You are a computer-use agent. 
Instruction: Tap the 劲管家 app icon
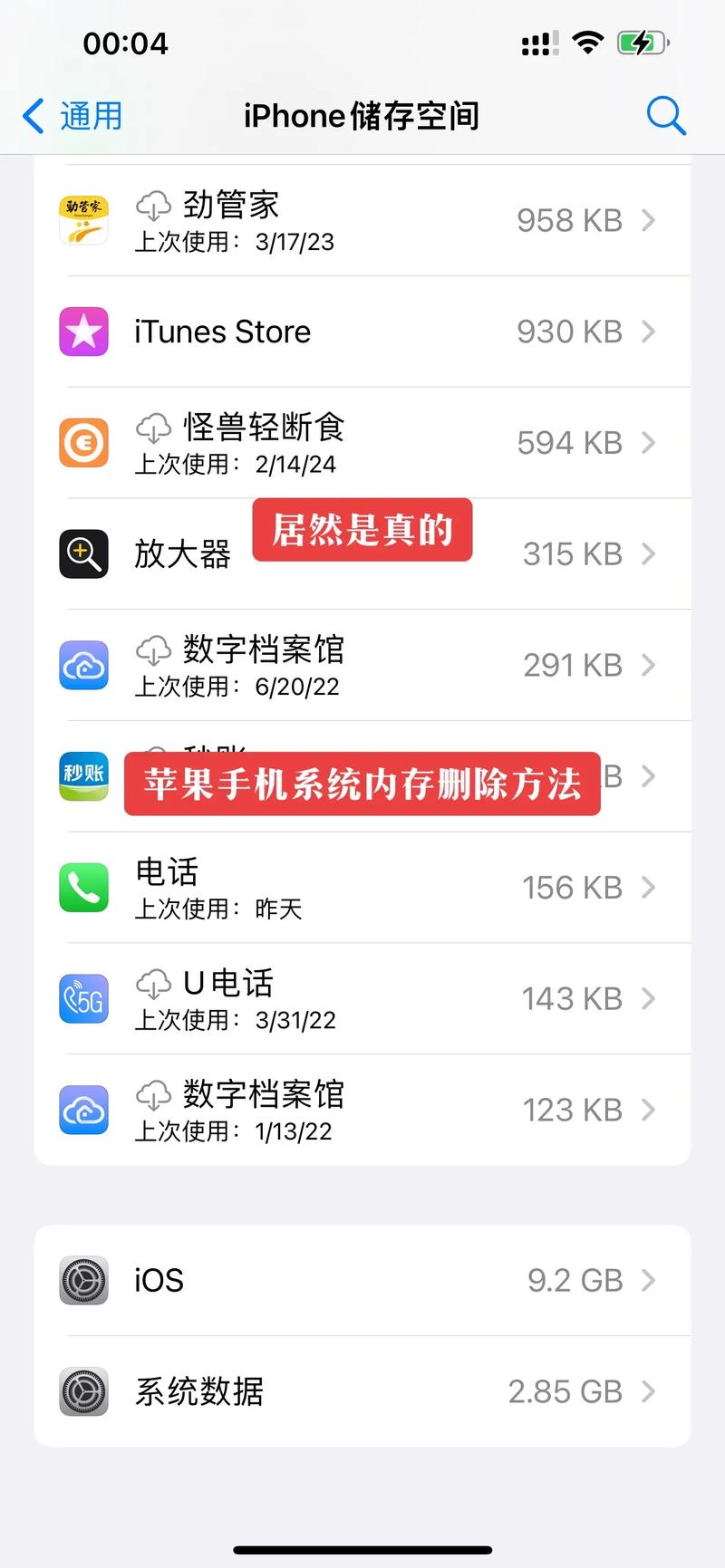click(83, 220)
